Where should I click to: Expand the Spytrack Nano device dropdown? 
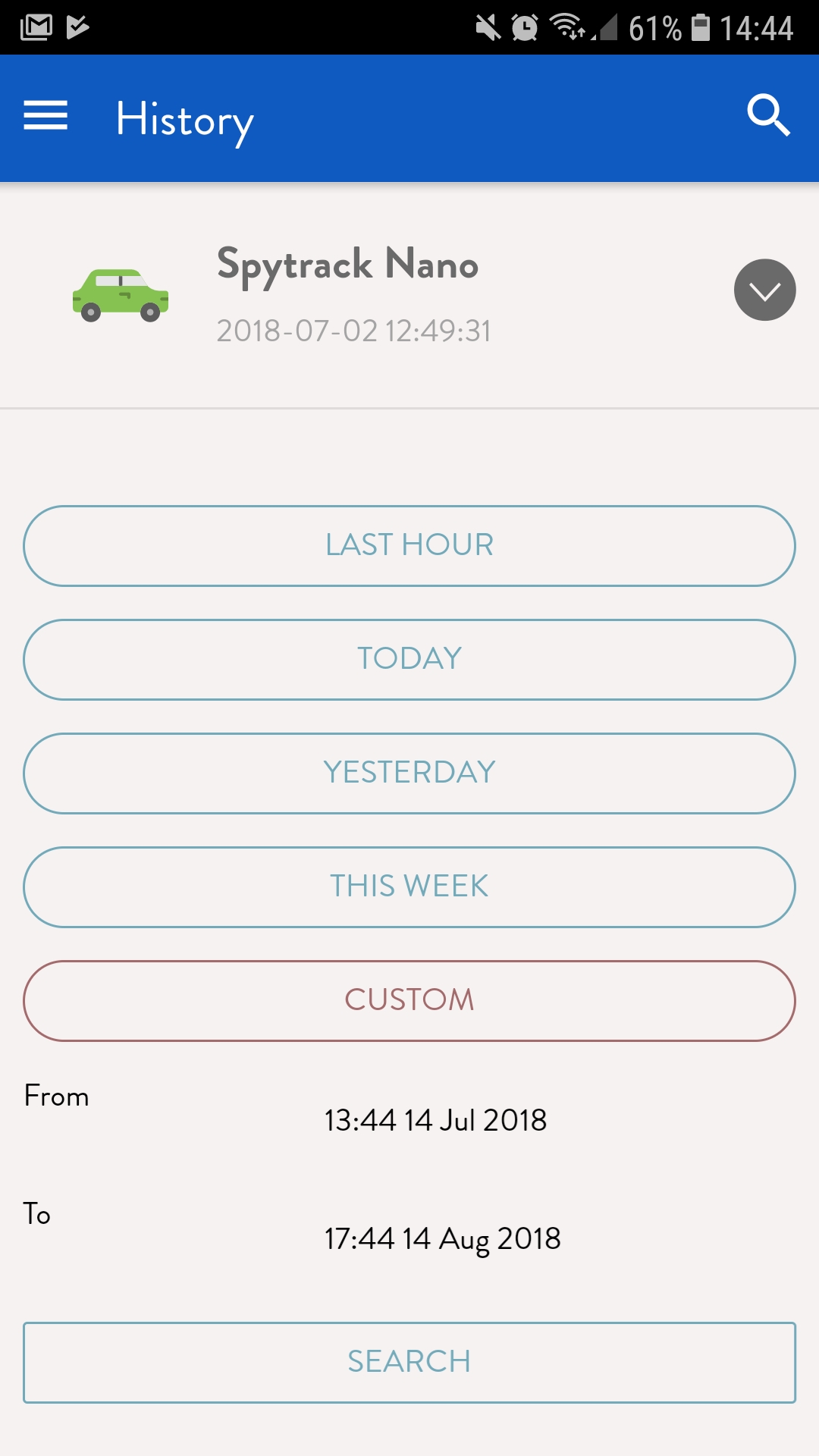[764, 290]
